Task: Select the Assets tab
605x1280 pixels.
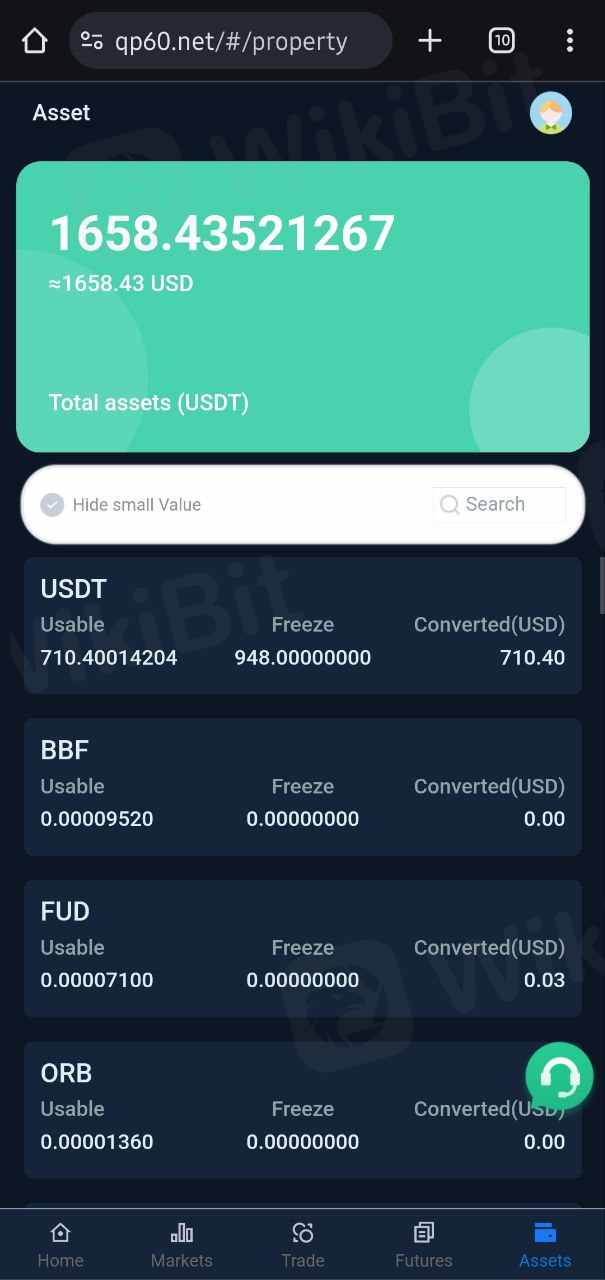Action: pyautogui.click(x=545, y=1244)
